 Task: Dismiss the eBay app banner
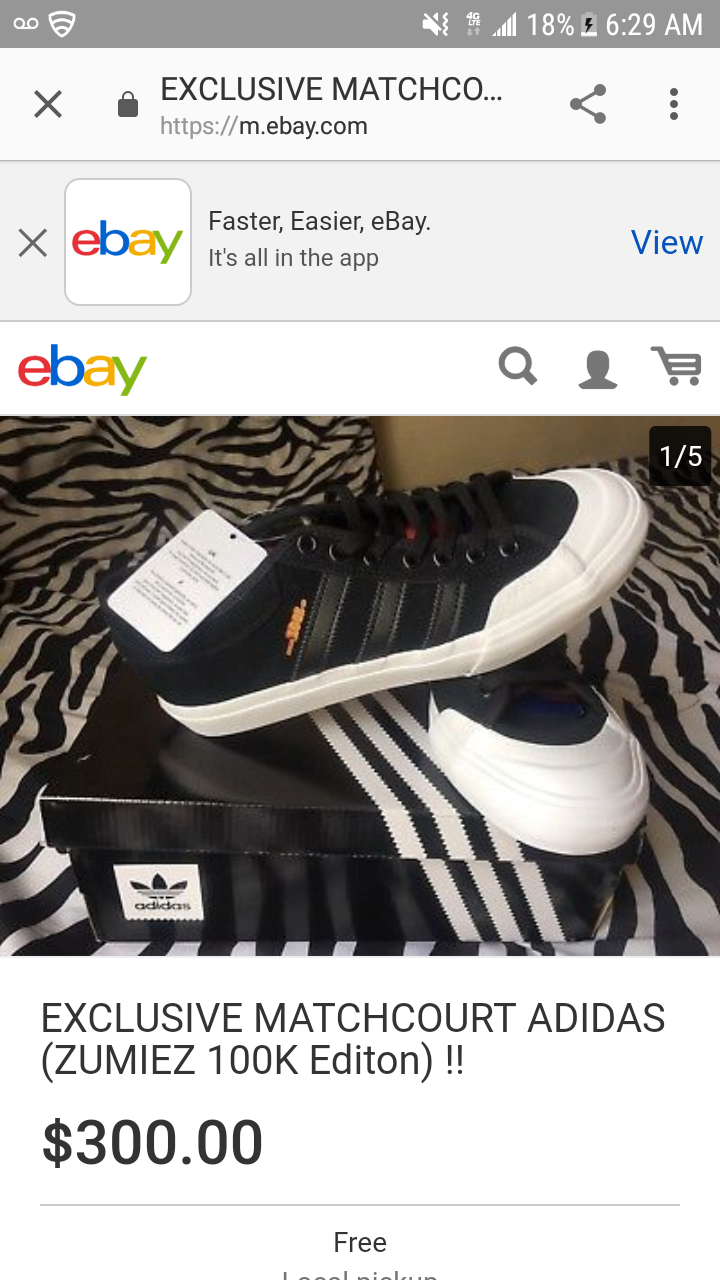33,242
